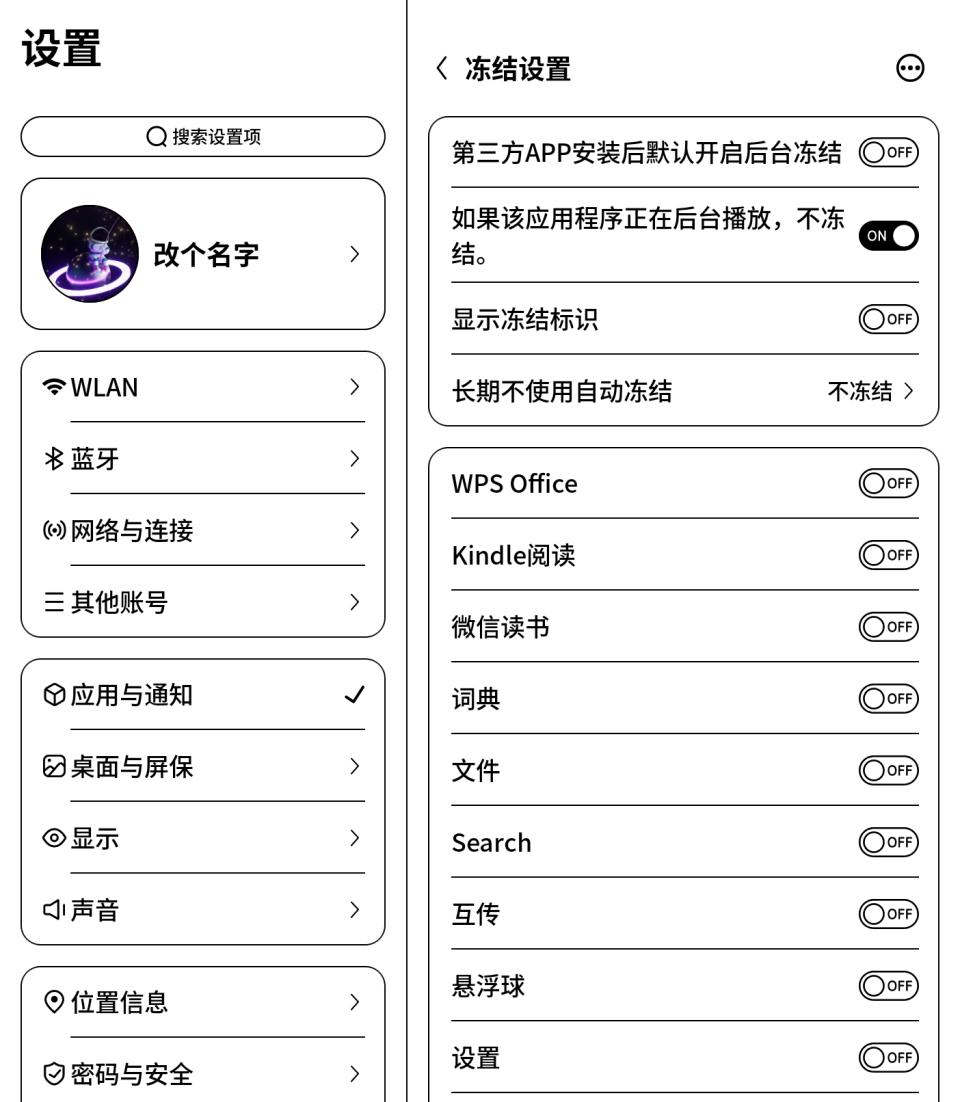
Task: Enable 显示冻结标识 toggle
Action: (x=888, y=320)
